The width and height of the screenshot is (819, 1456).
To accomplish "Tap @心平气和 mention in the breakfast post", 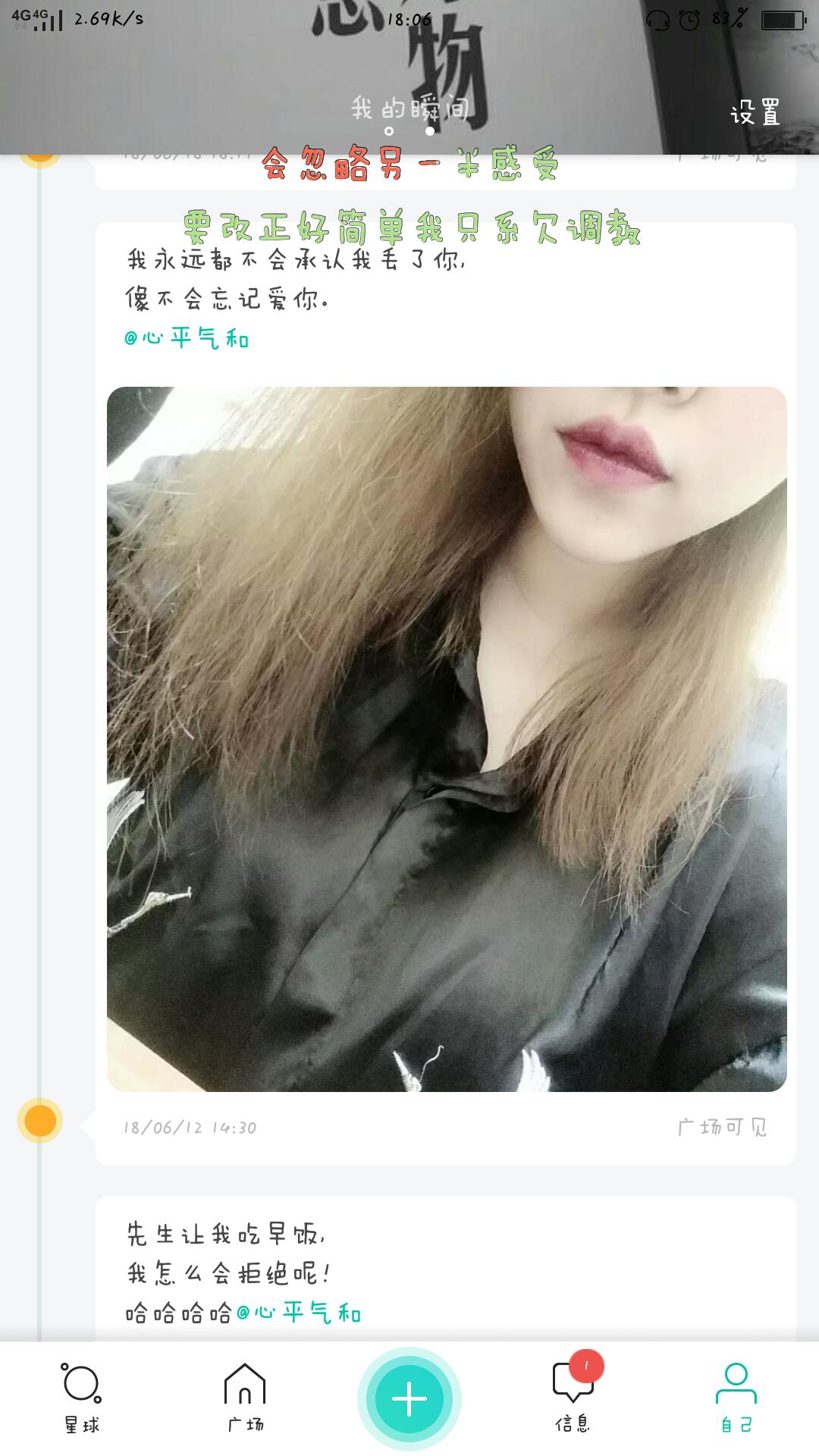I will (299, 1313).
